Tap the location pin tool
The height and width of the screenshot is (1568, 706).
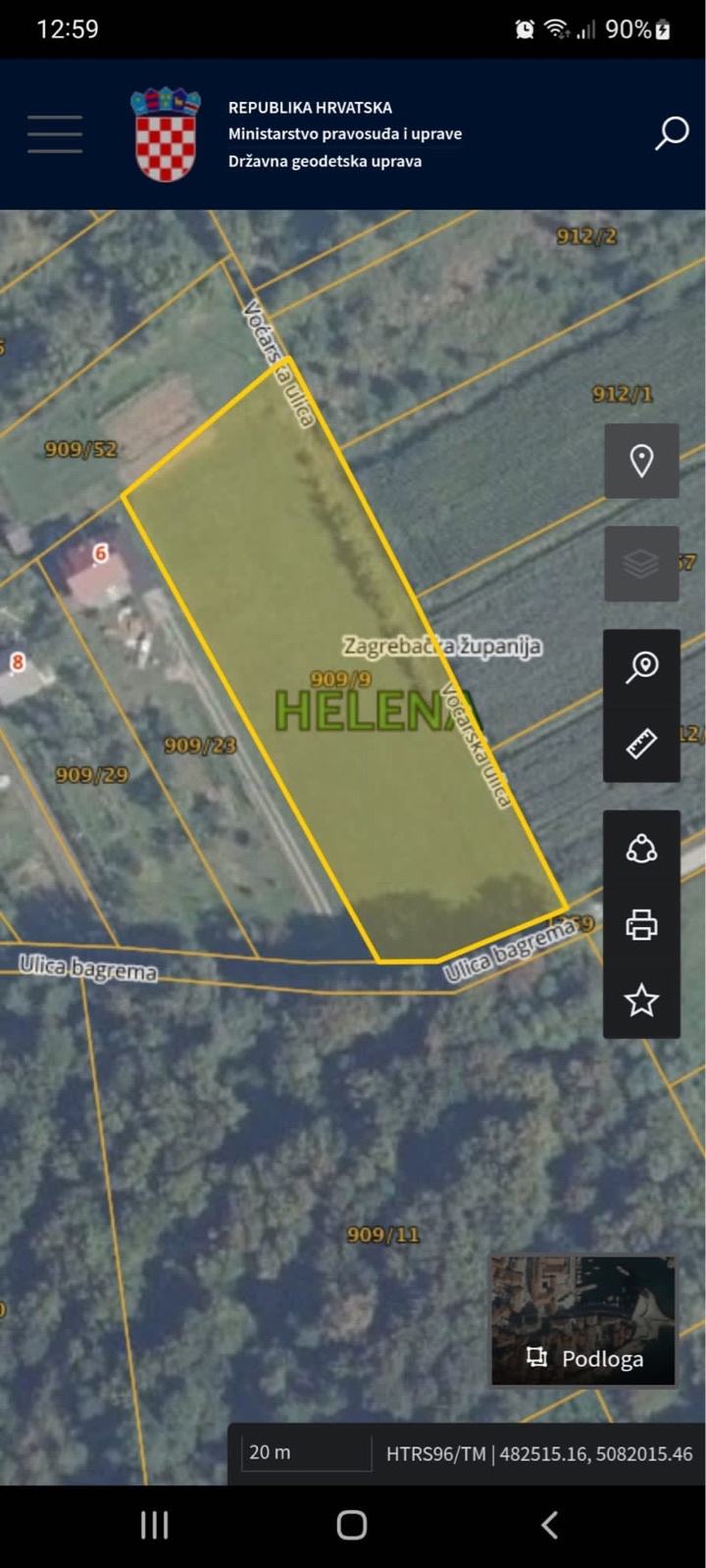pos(641,461)
